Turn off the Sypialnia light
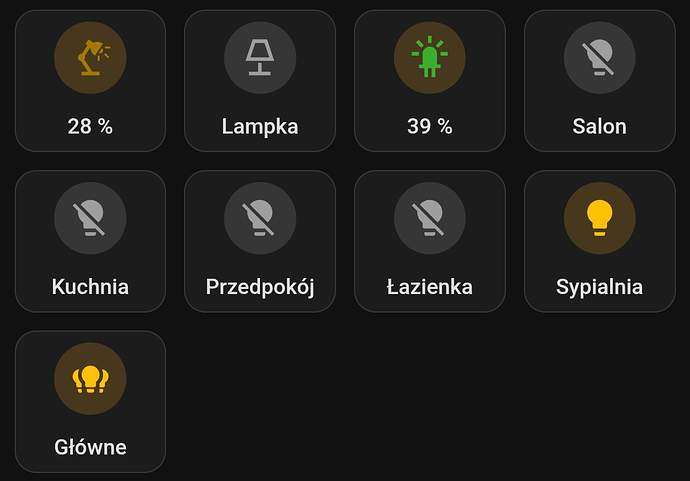Viewport: 690px width, 481px height. 600,219
